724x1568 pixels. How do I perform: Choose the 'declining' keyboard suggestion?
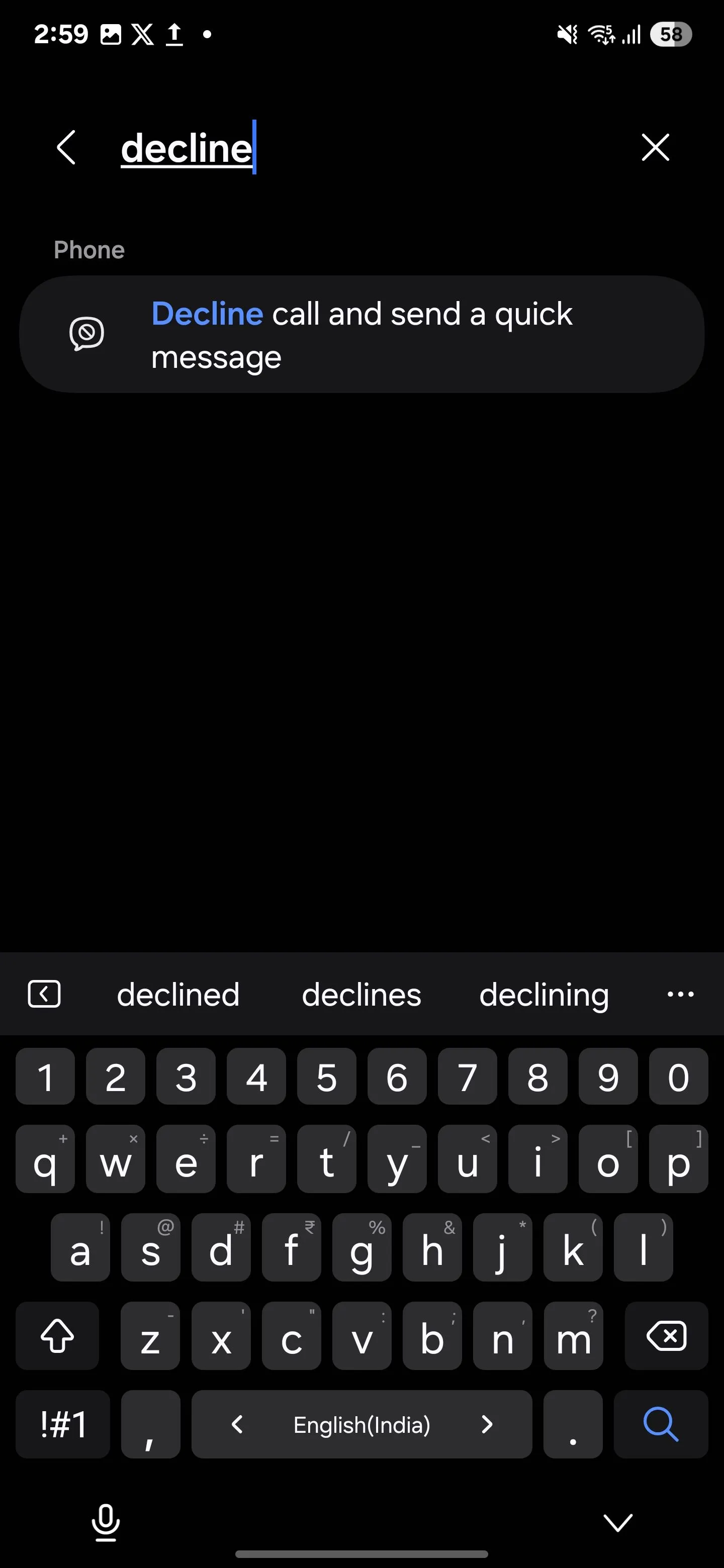pos(544,995)
